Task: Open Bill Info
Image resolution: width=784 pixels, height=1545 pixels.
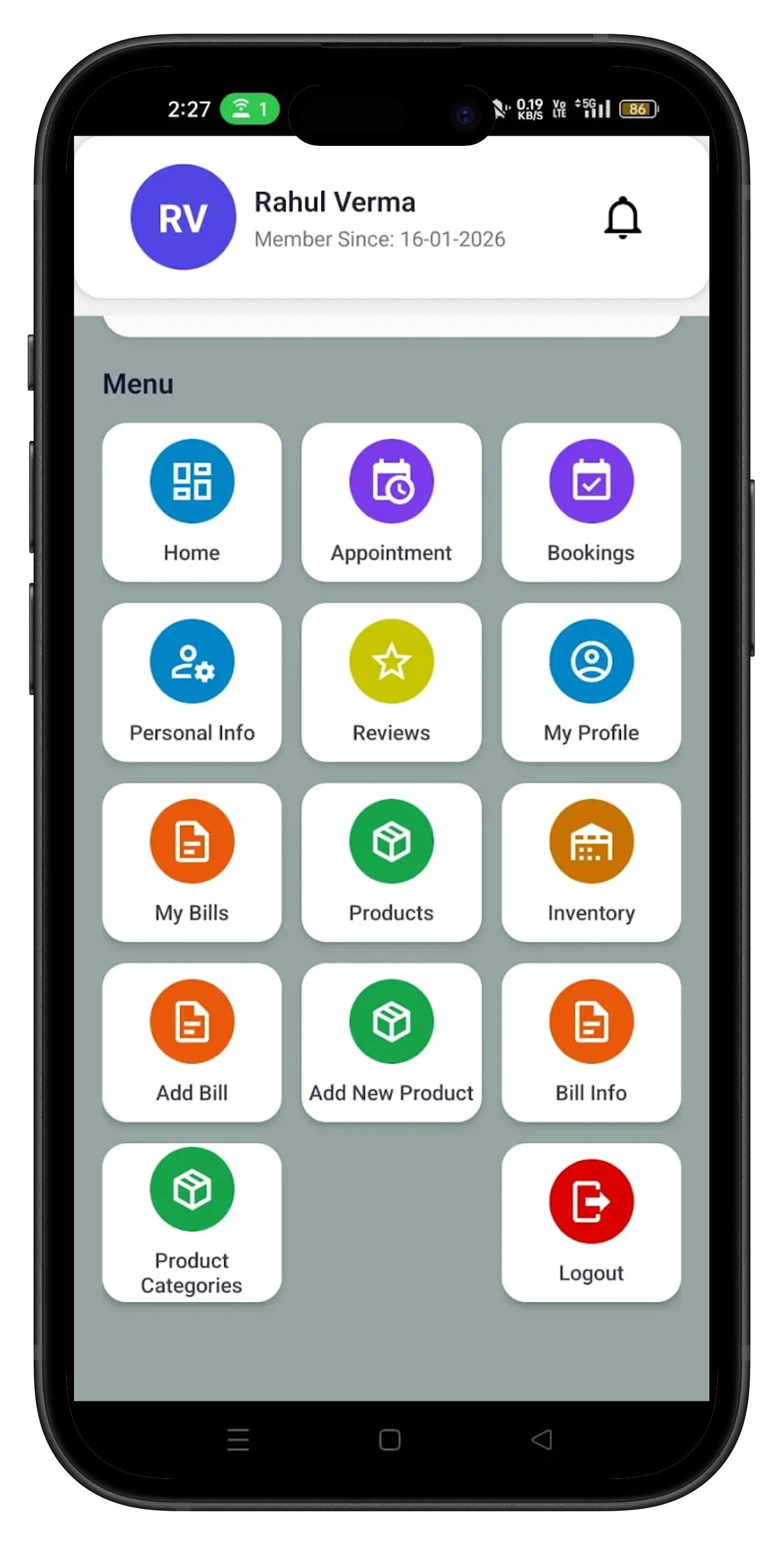Action: click(591, 1041)
